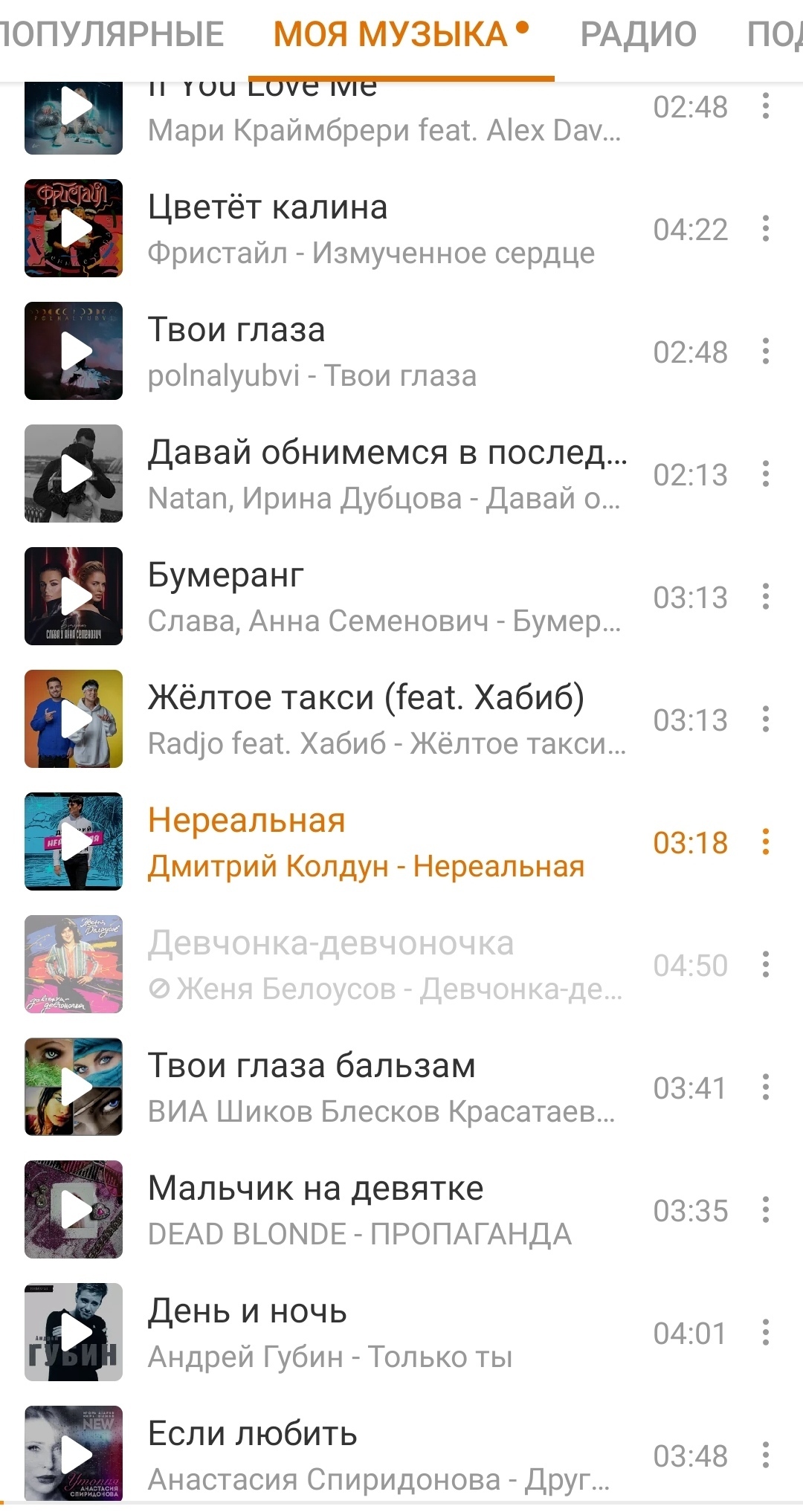Switch to the Популярные tab
Image resolution: width=803 pixels, height=1512 pixels.
(112, 35)
